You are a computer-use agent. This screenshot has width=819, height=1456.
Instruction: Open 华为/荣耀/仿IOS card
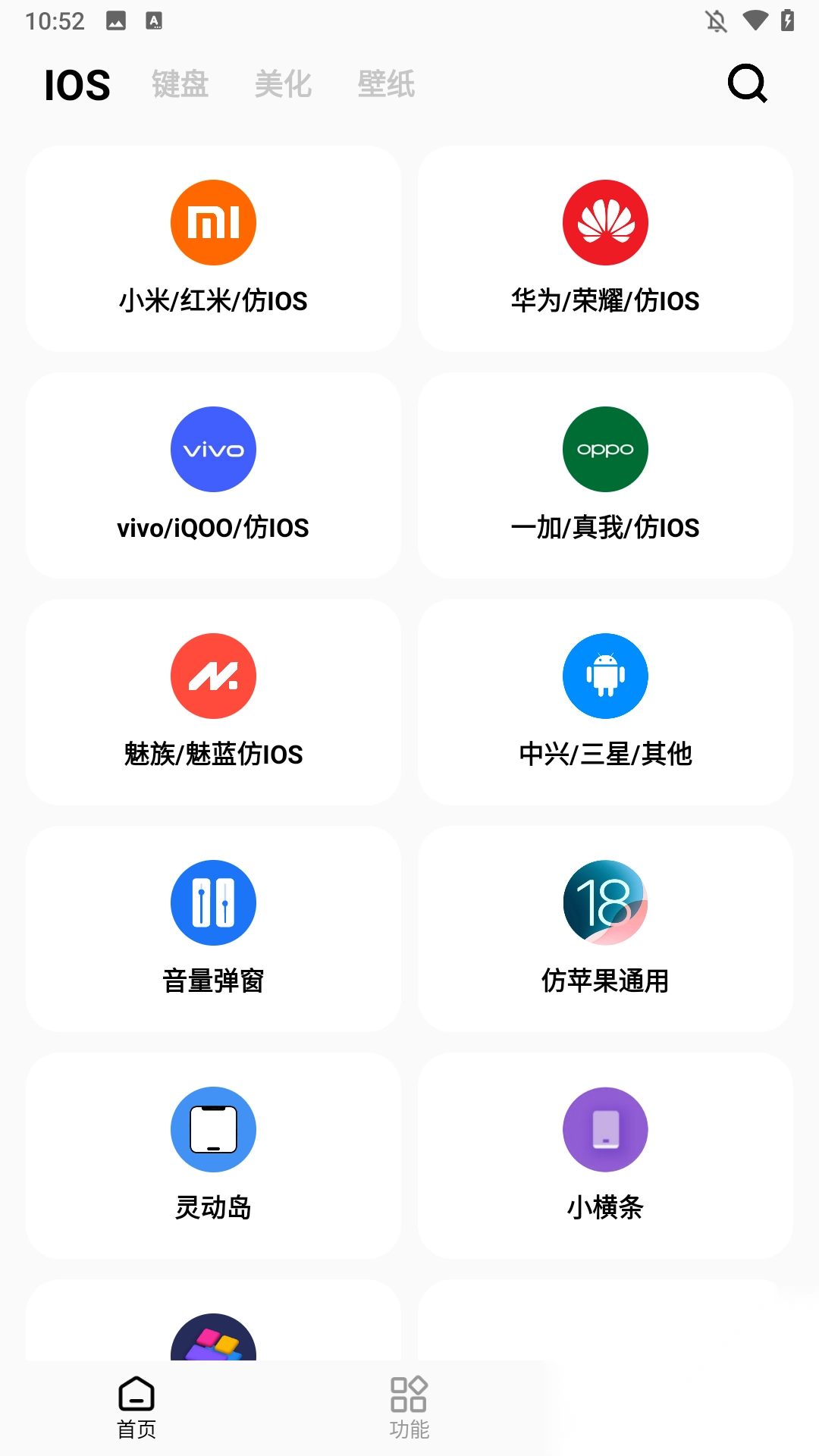tap(605, 249)
